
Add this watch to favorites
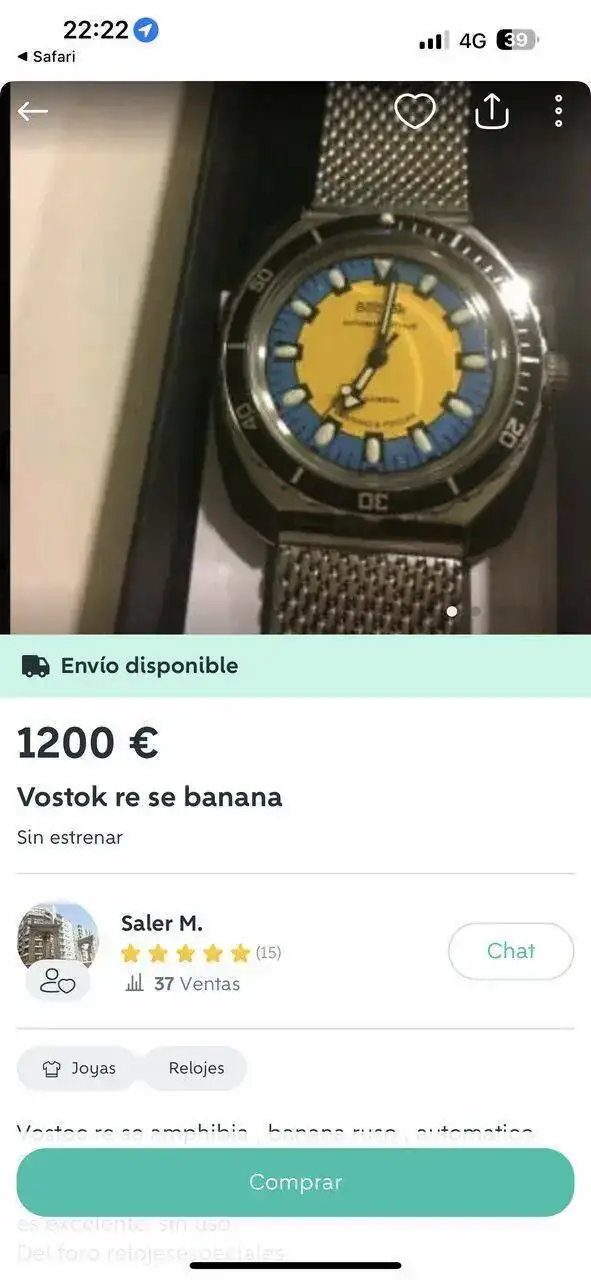(x=414, y=111)
